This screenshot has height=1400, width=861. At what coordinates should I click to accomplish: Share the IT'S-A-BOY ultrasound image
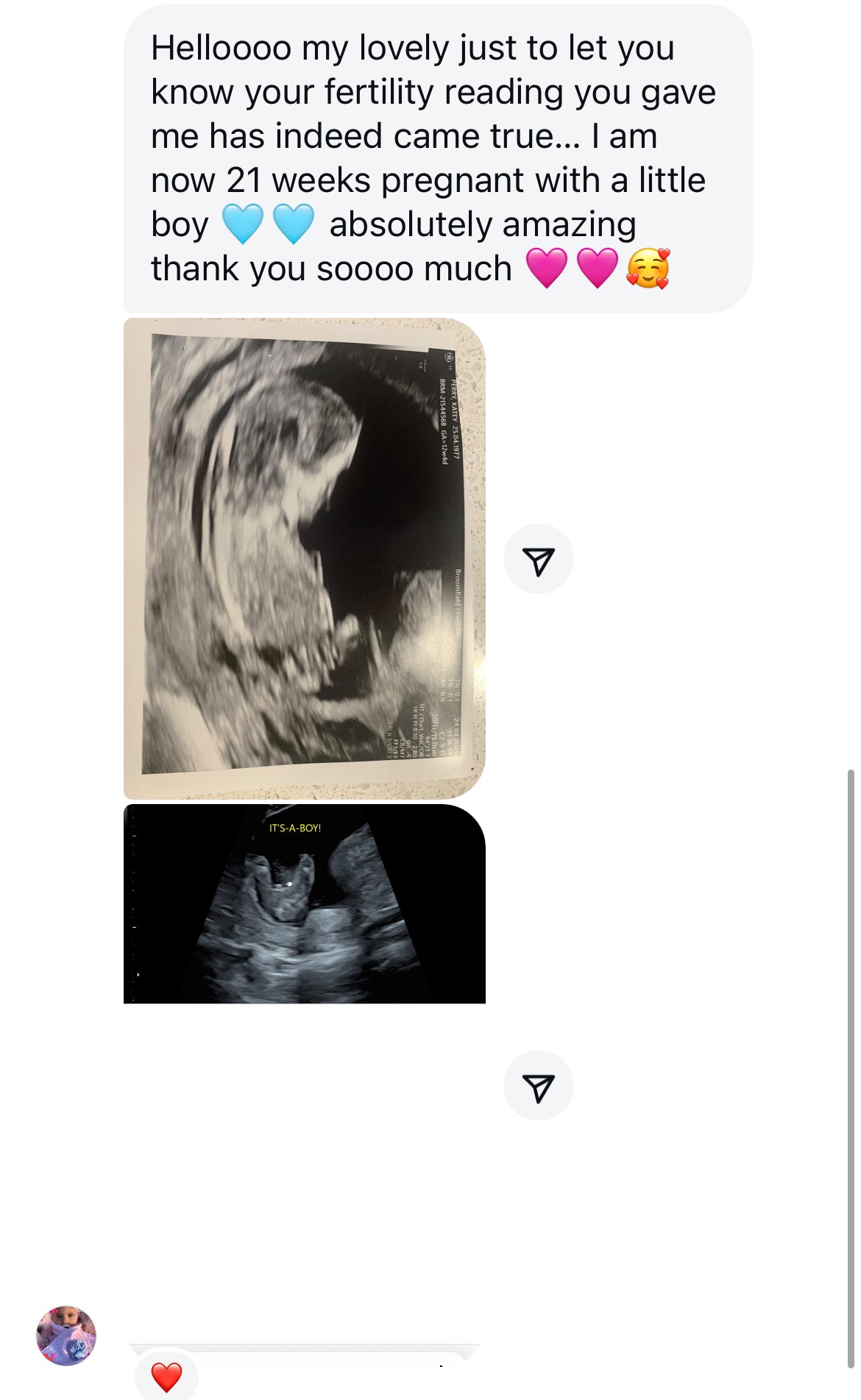(x=538, y=1086)
